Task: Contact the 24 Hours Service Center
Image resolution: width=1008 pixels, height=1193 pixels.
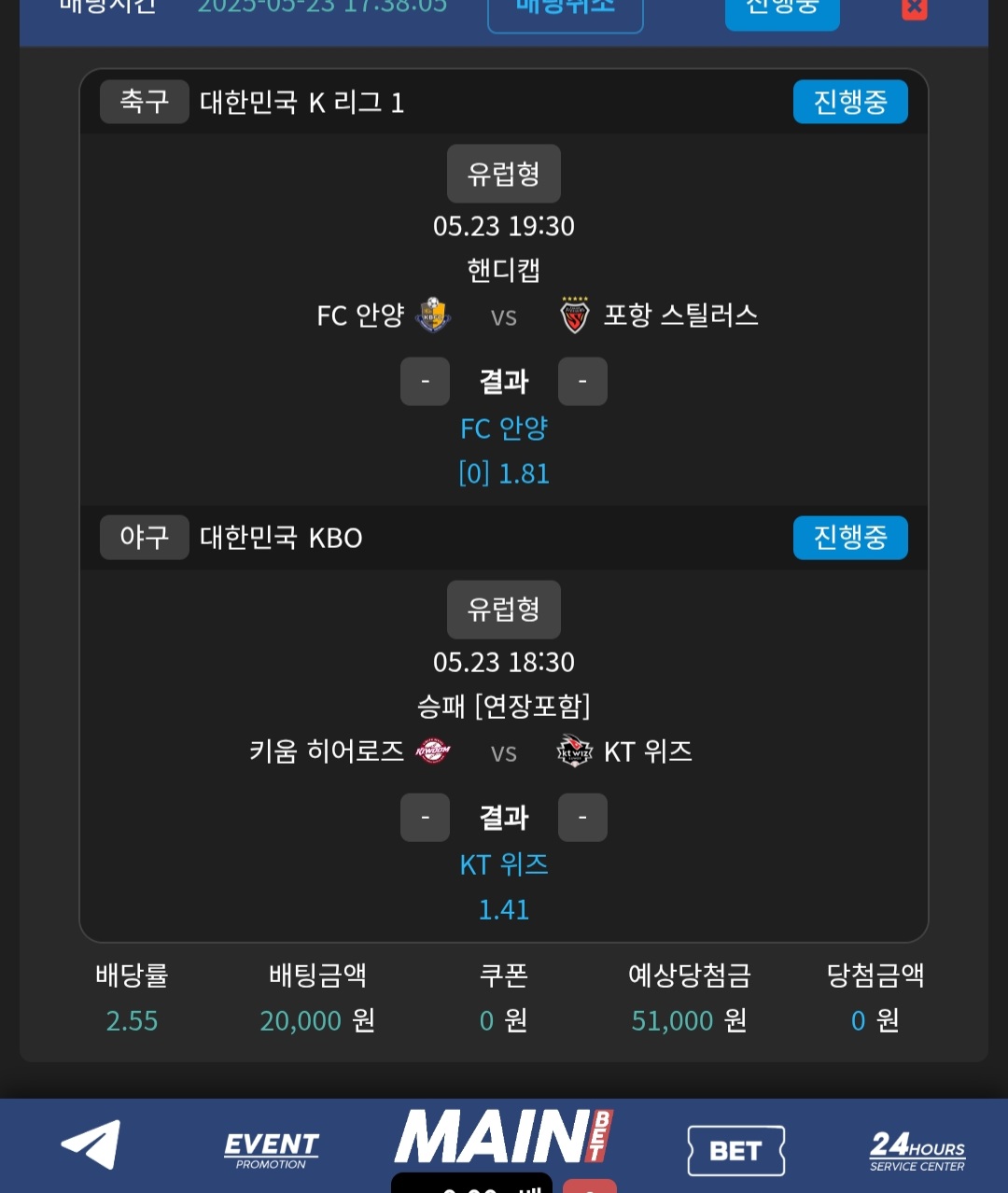Action: pyautogui.click(x=917, y=1150)
